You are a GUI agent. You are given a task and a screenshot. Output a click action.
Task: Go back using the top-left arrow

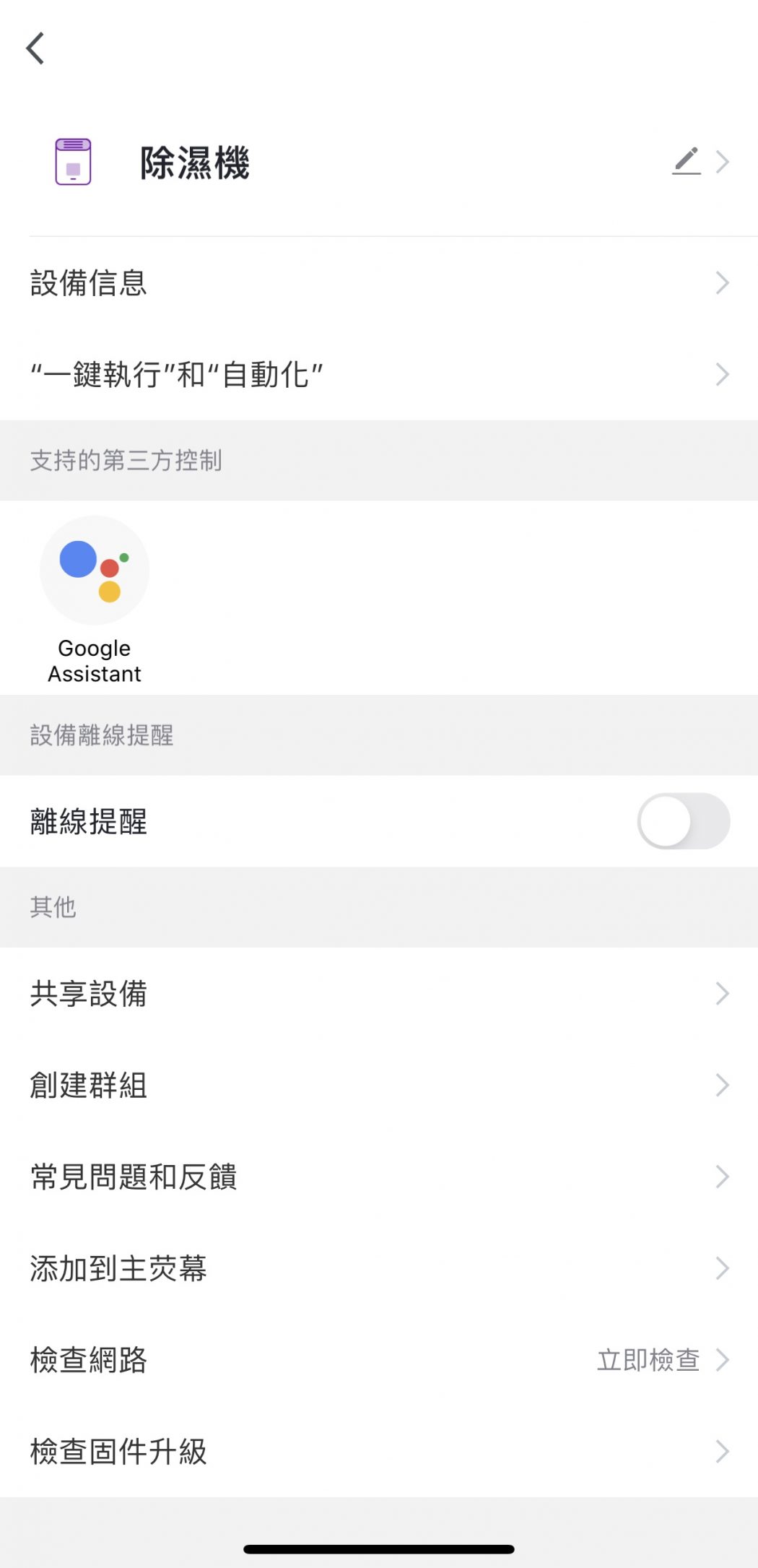35,48
